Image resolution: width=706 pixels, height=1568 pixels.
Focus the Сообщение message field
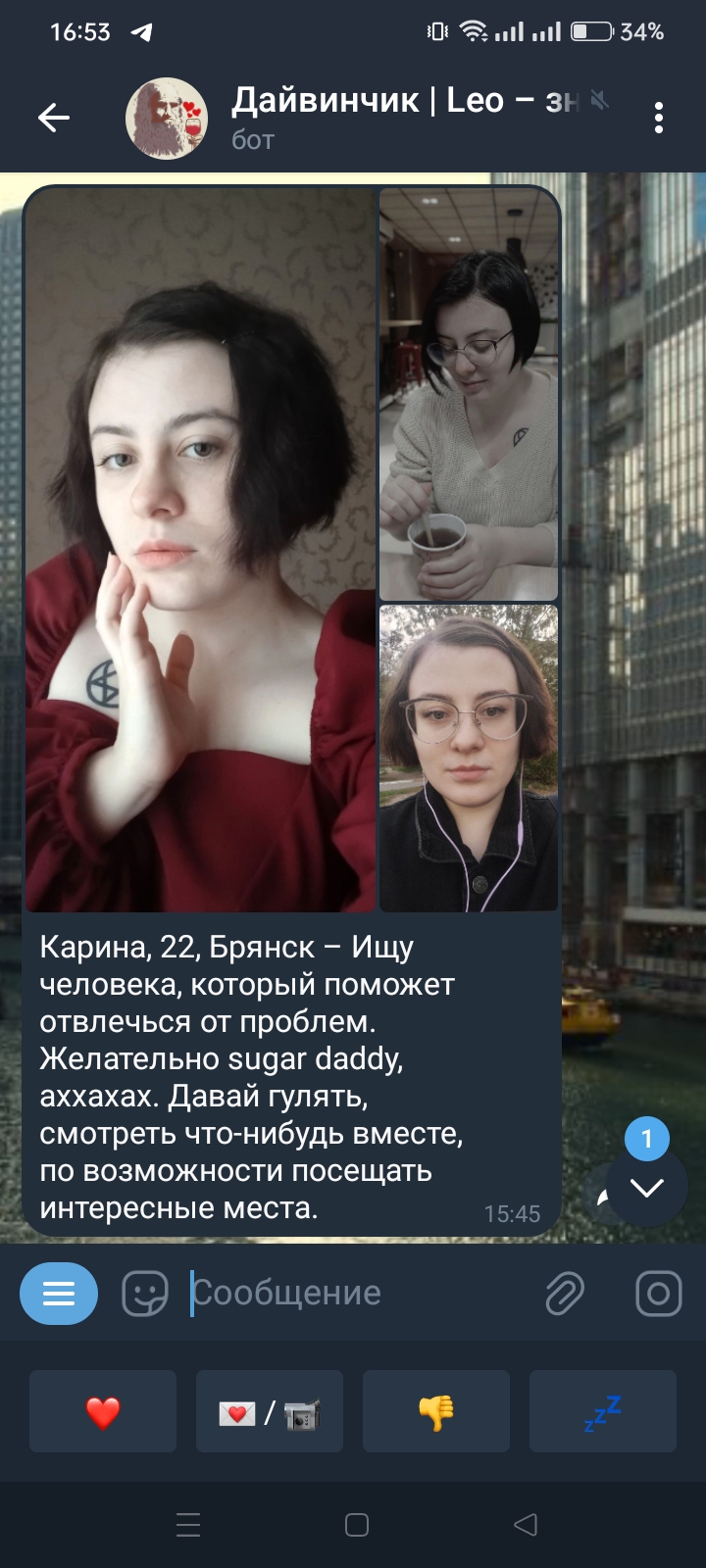(x=358, y=1294)
